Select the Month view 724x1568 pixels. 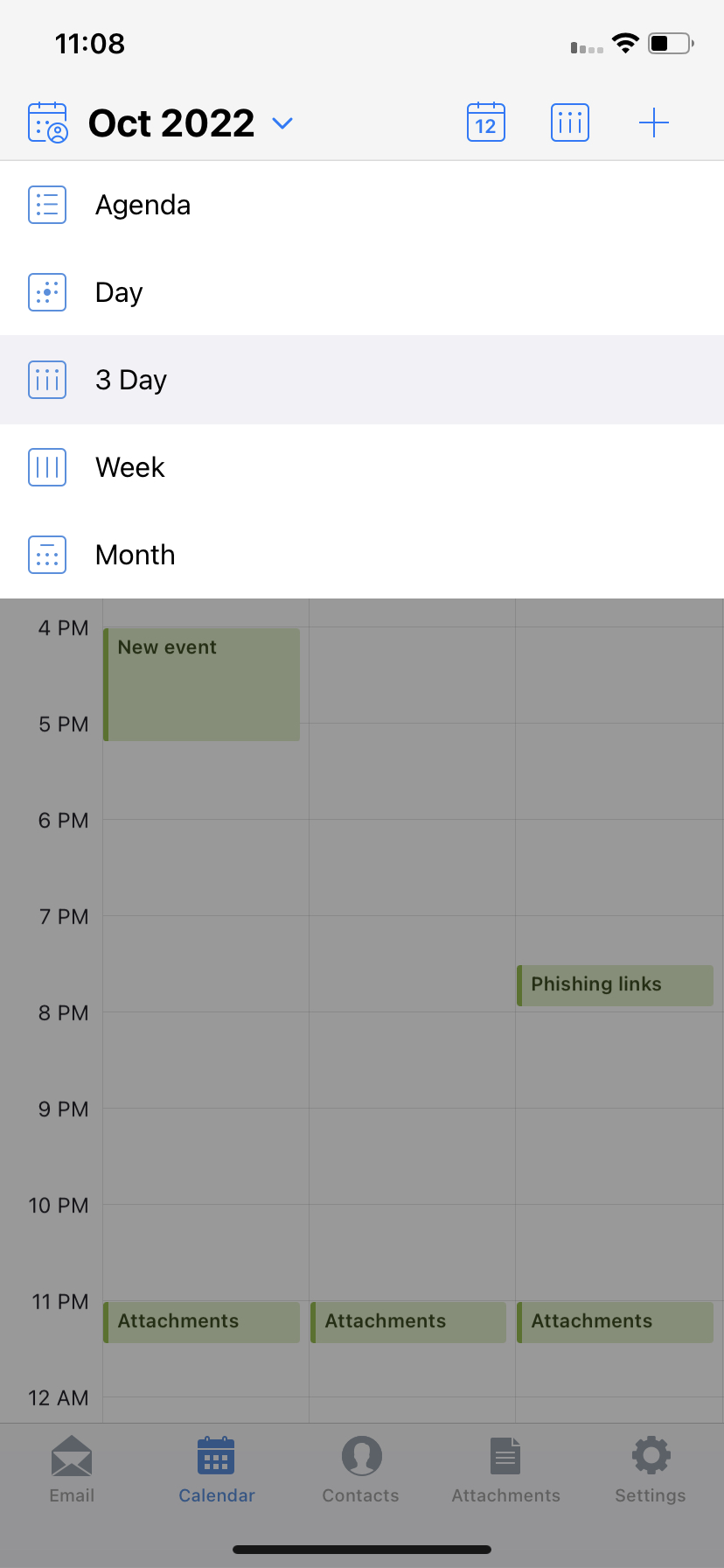tap(135, 555)
